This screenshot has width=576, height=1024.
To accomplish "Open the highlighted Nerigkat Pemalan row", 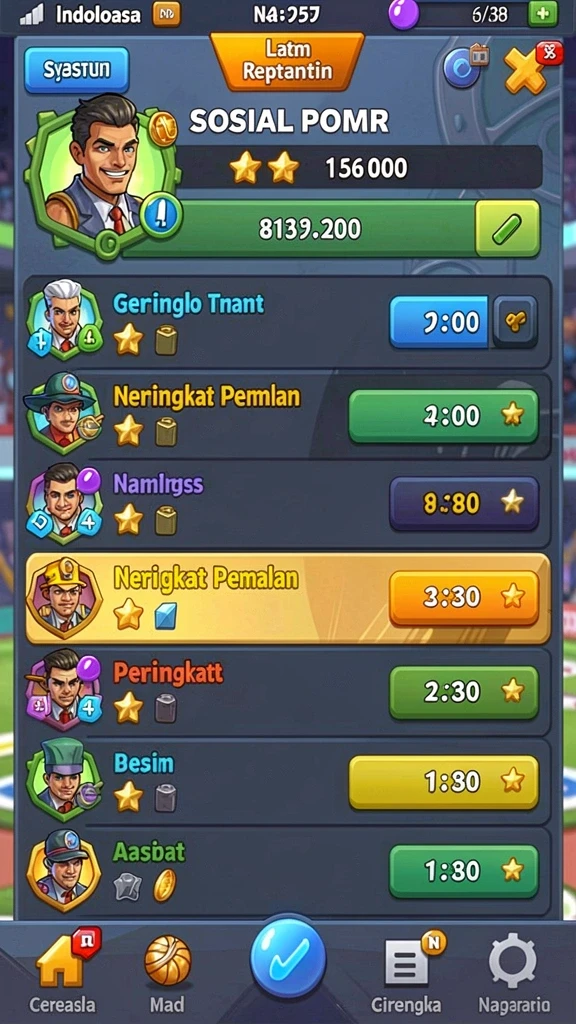I will pos(287,598).
